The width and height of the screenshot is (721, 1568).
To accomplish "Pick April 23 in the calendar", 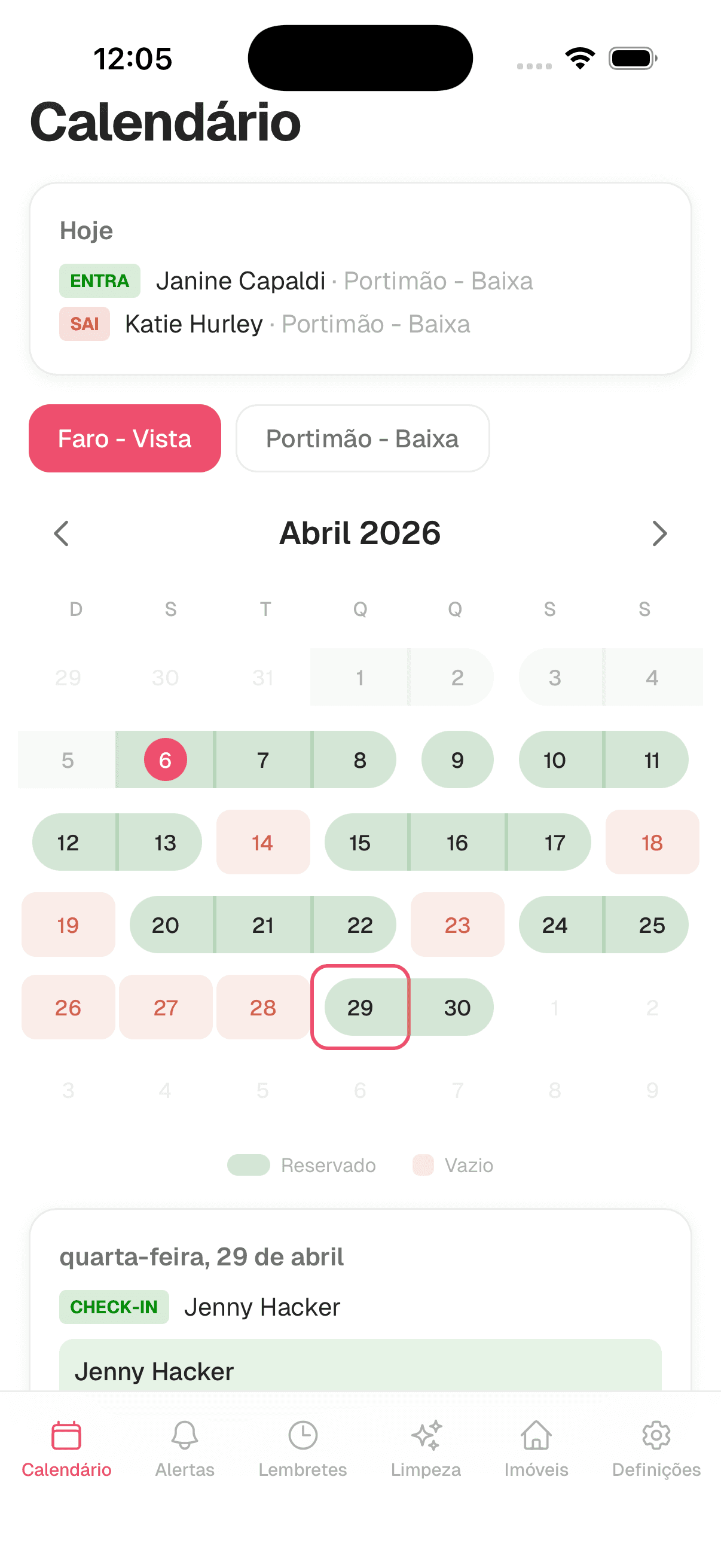I will click(457, 925).
